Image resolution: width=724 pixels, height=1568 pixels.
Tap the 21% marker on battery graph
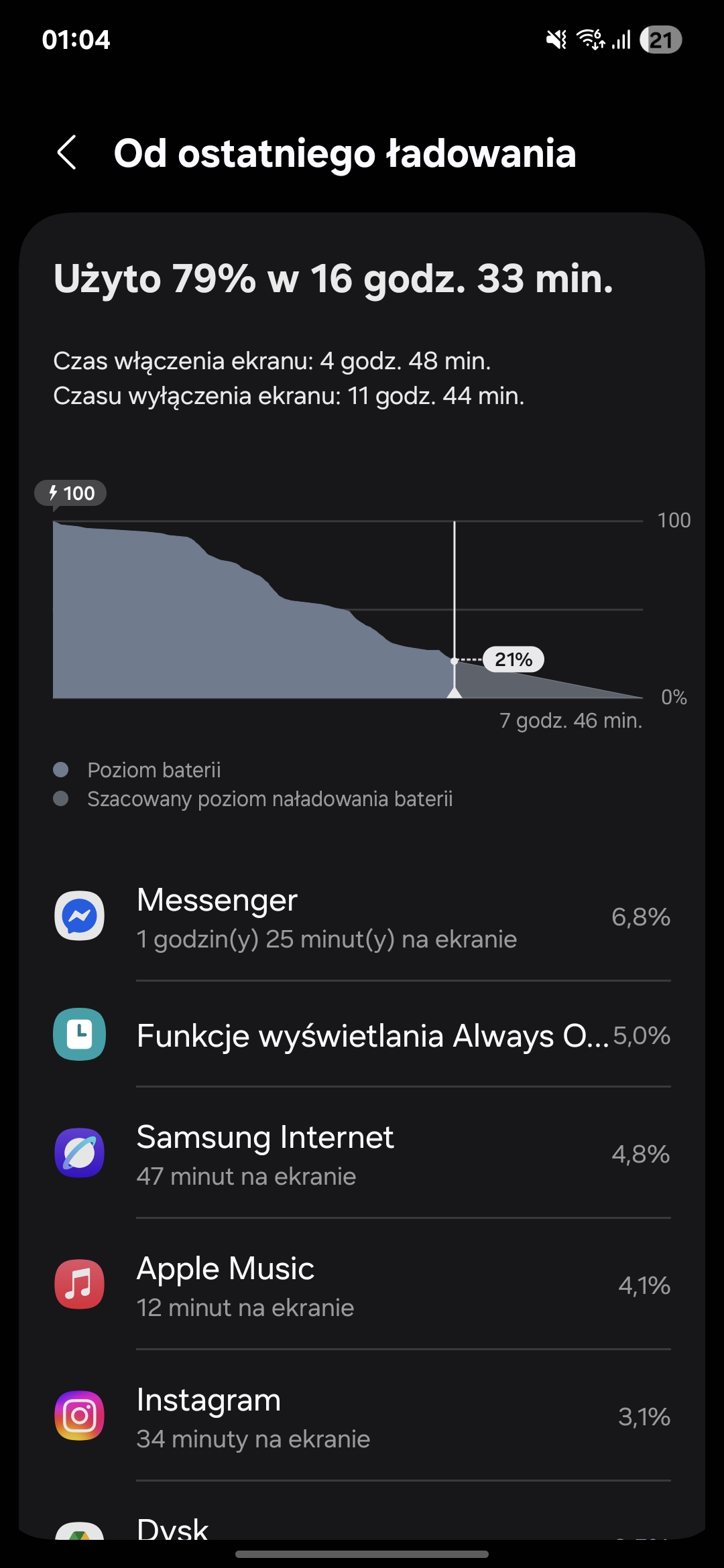pos(514,659)
